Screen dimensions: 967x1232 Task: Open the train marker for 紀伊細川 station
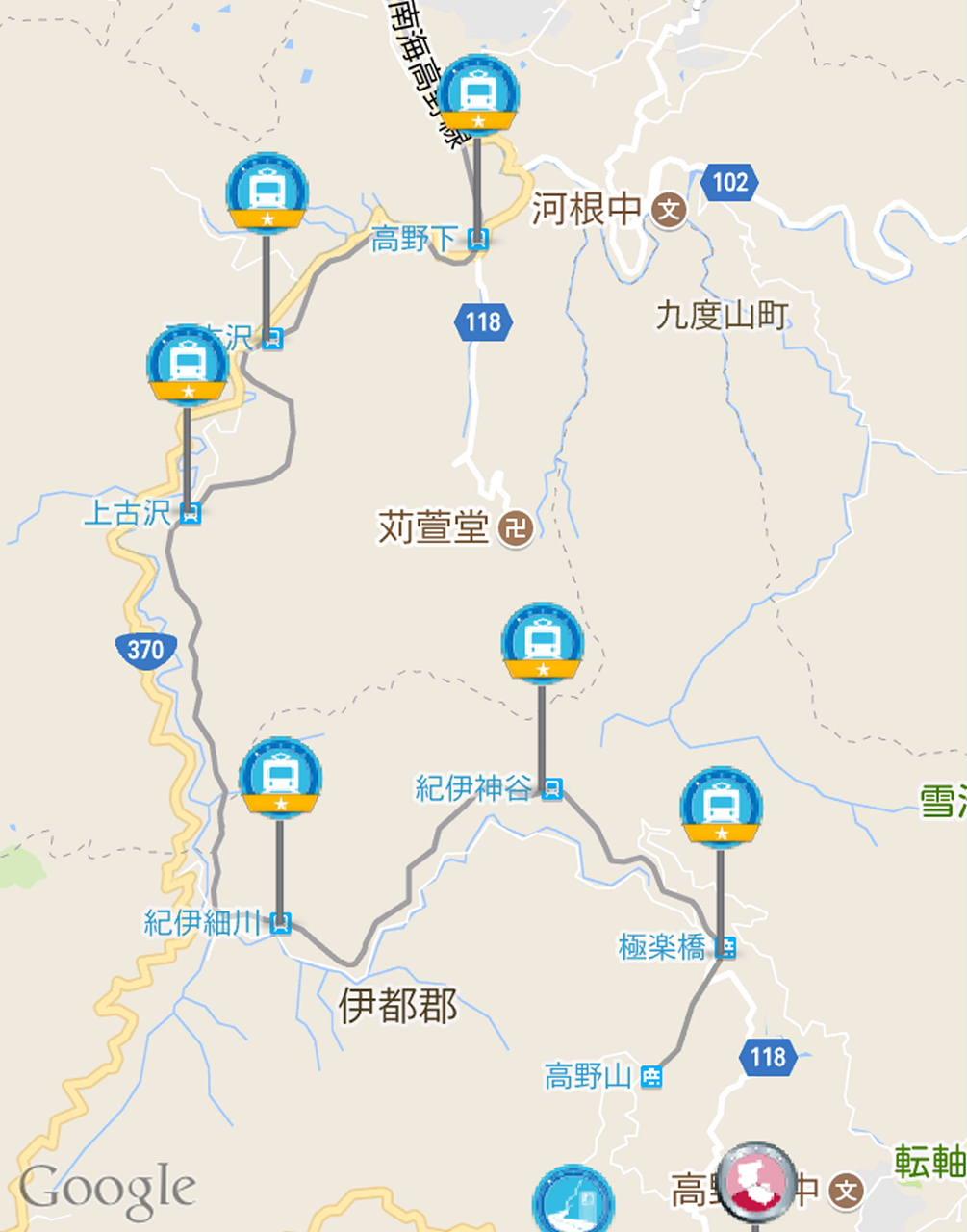[x=280, y=778]
